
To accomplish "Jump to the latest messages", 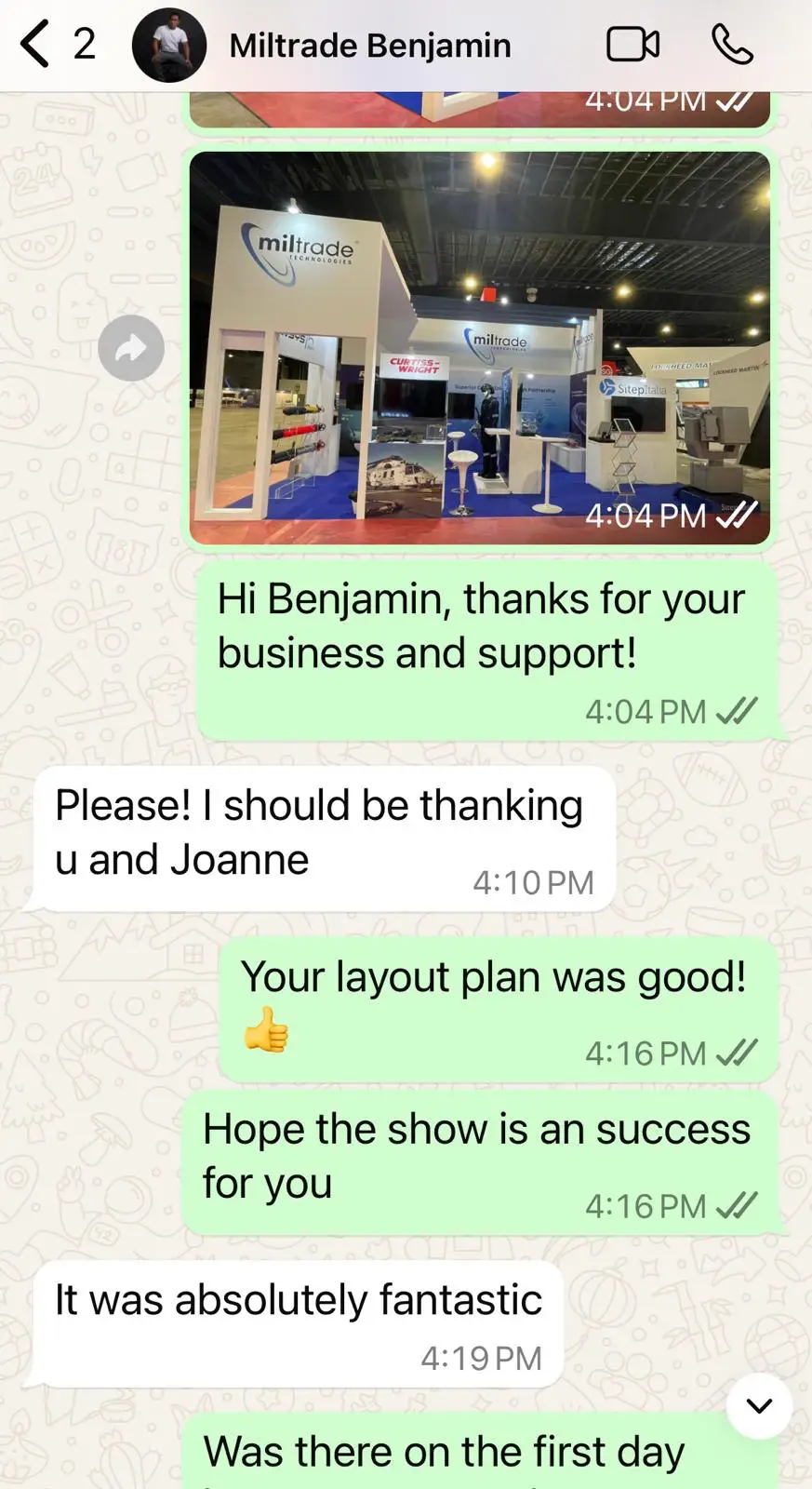I will [x=759, y=1405].
